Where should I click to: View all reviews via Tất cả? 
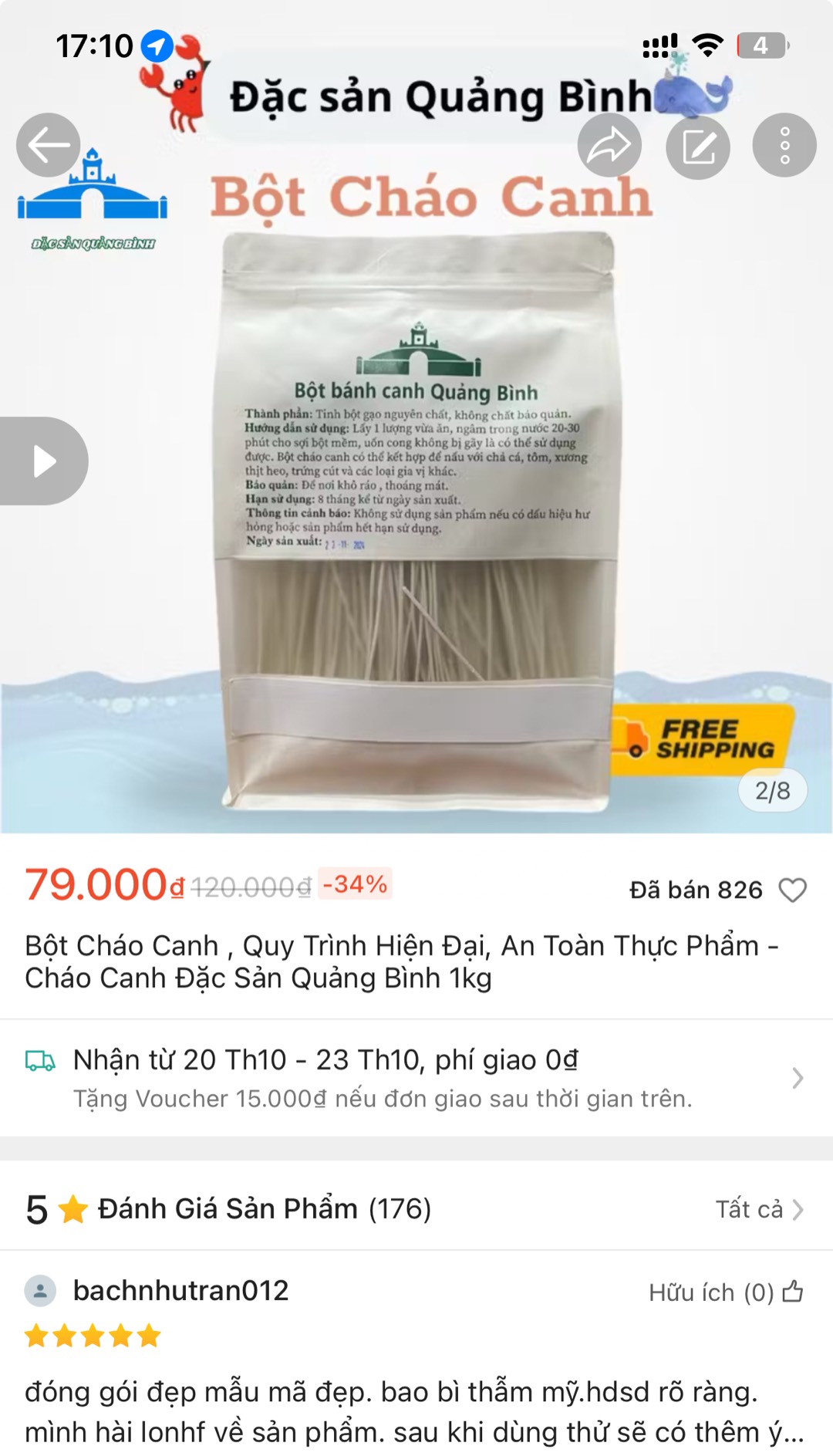[759, 1209]
